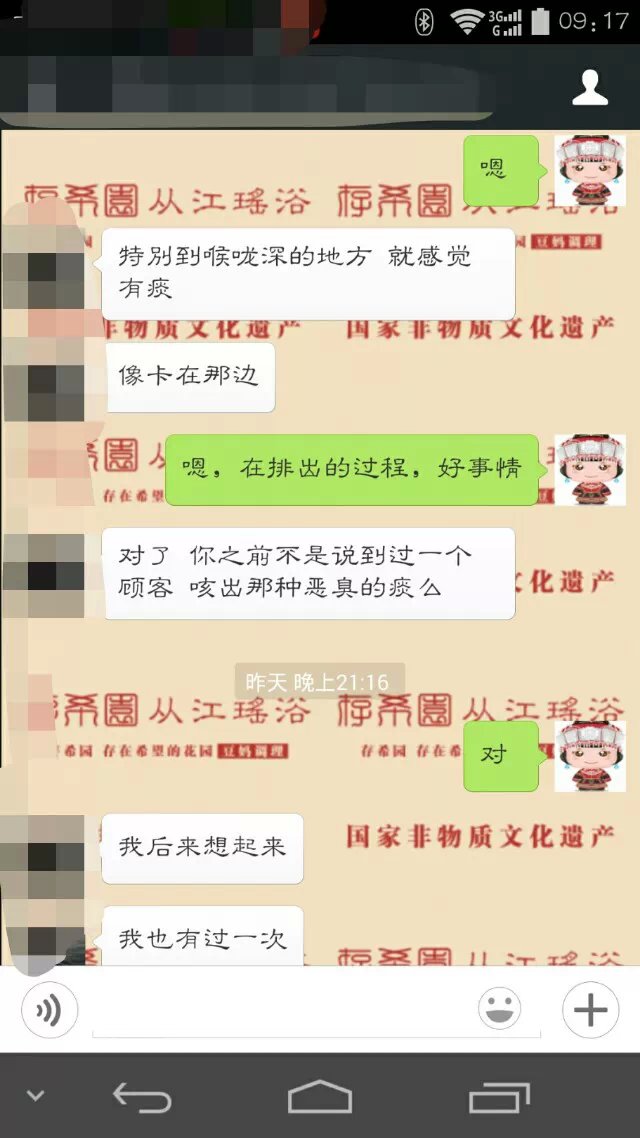640x1138 pixels.
Task: Hide the navigation bar with the down arrow
Action: (36, 1096)
